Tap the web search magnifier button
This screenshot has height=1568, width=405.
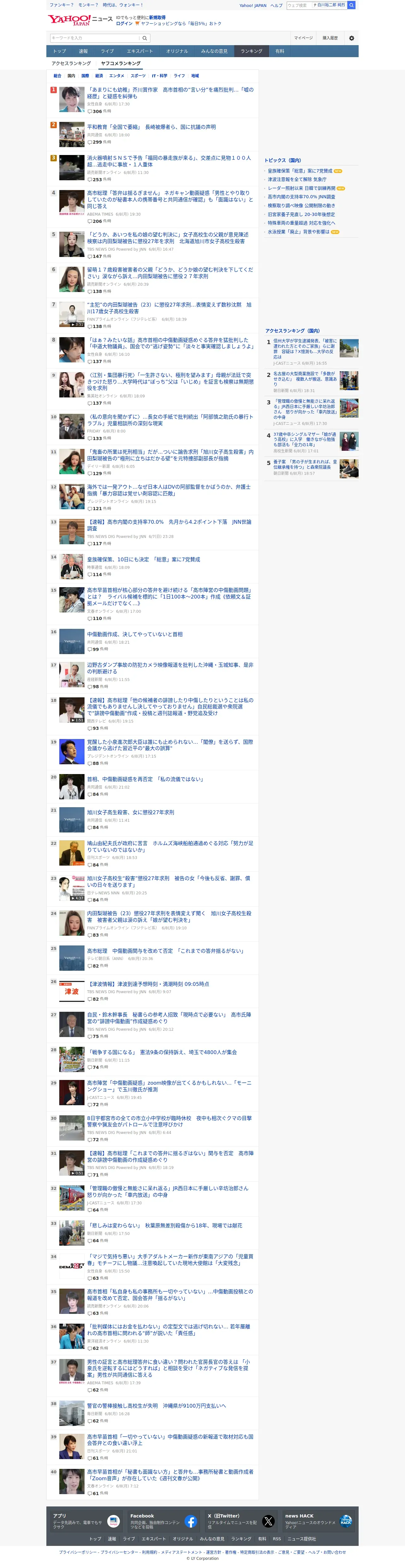(x=351, y=5)
